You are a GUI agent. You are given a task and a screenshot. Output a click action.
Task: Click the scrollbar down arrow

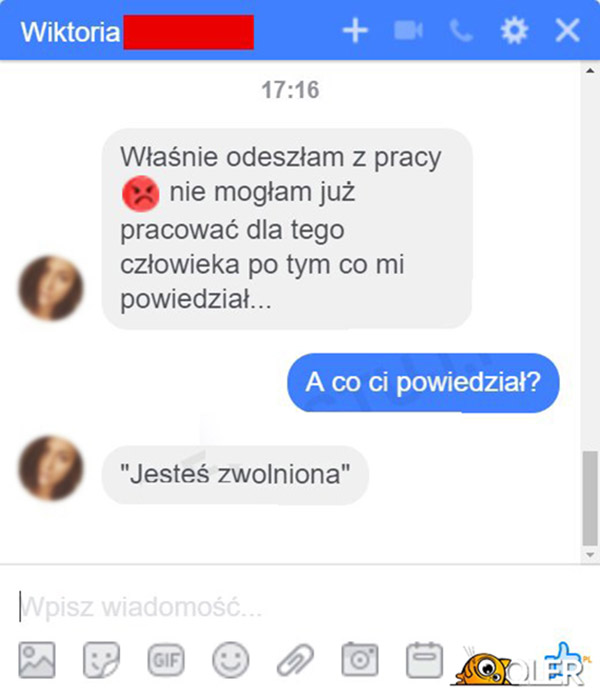(589, 553)
